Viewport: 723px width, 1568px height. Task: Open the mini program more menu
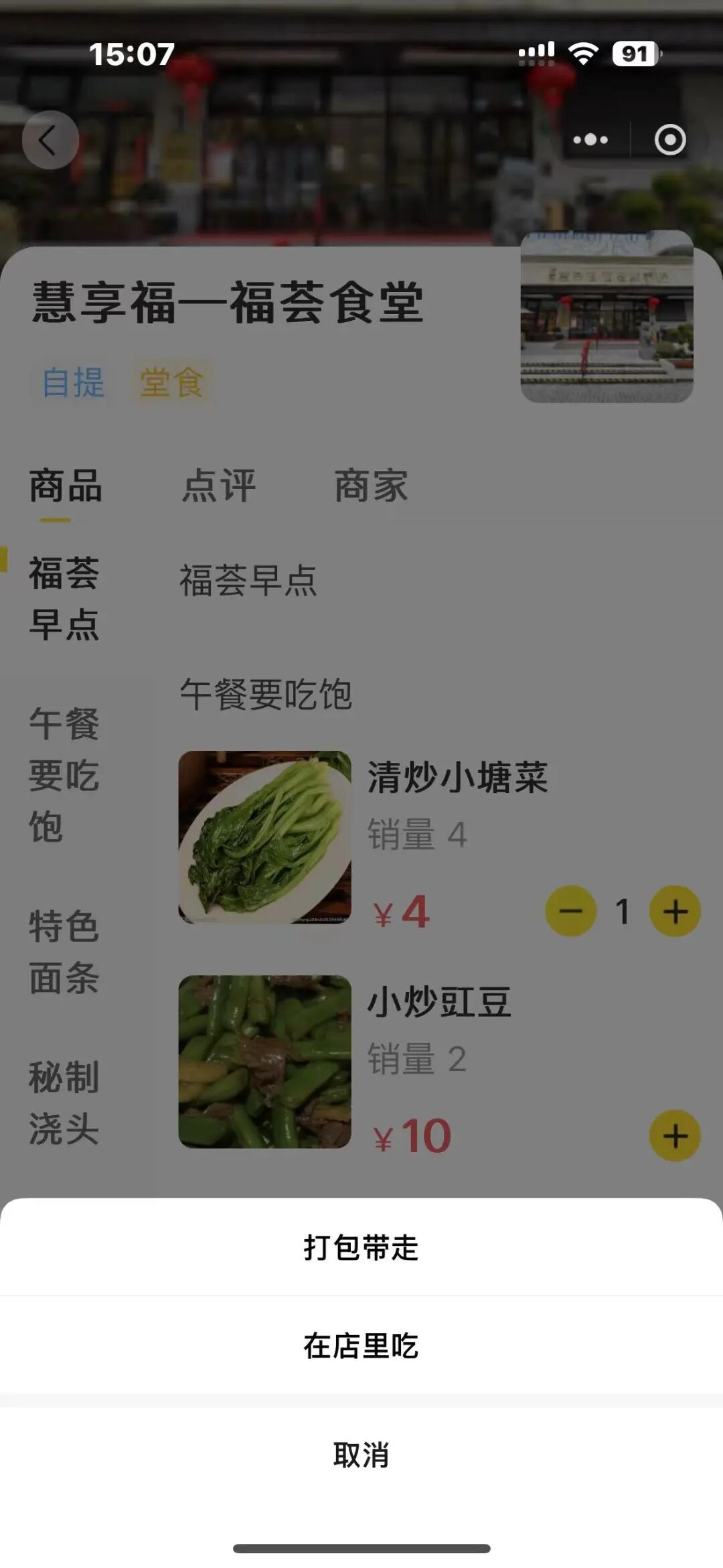(590, 140)
